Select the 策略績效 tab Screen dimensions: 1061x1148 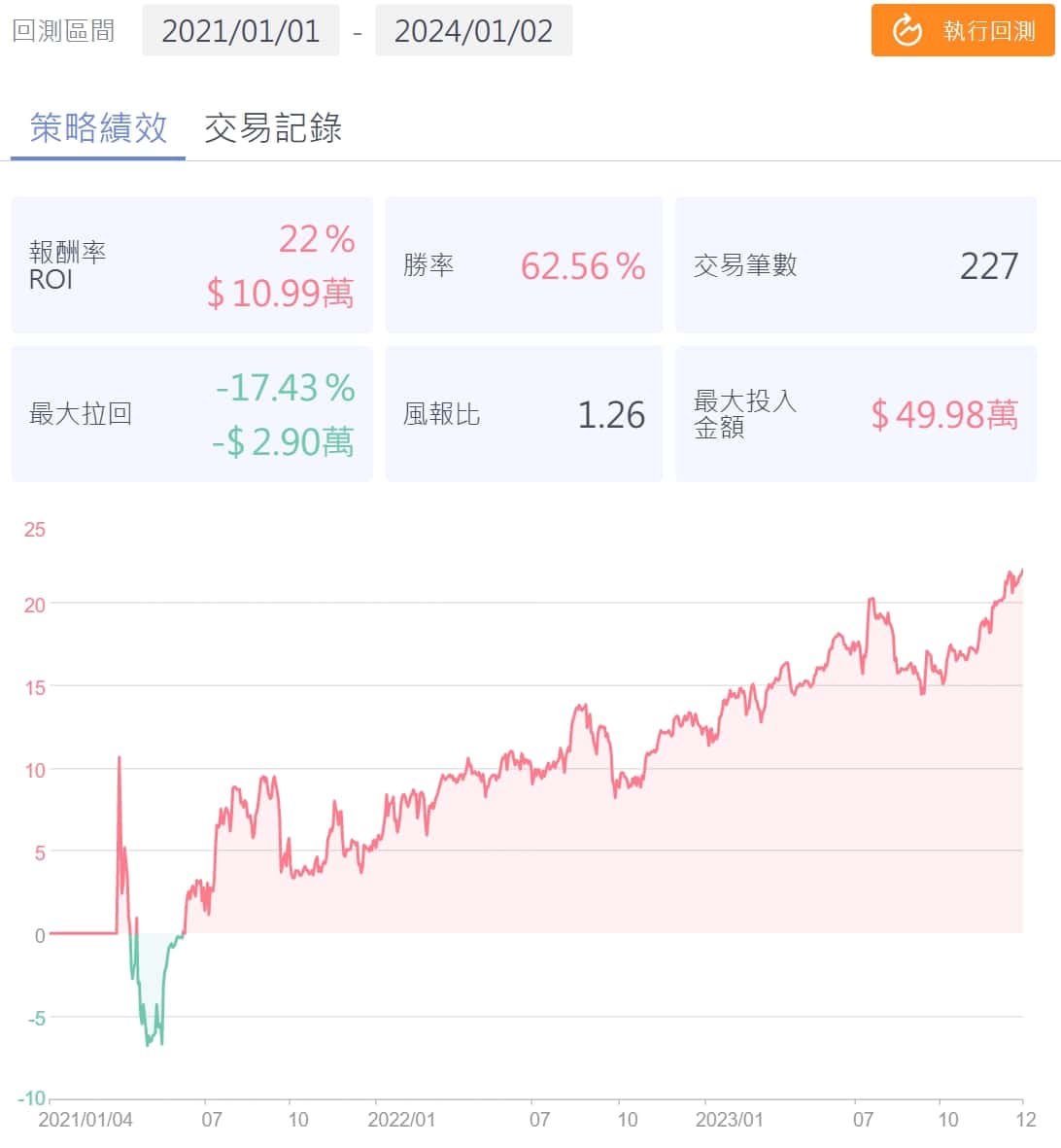[x=98, y=128]
